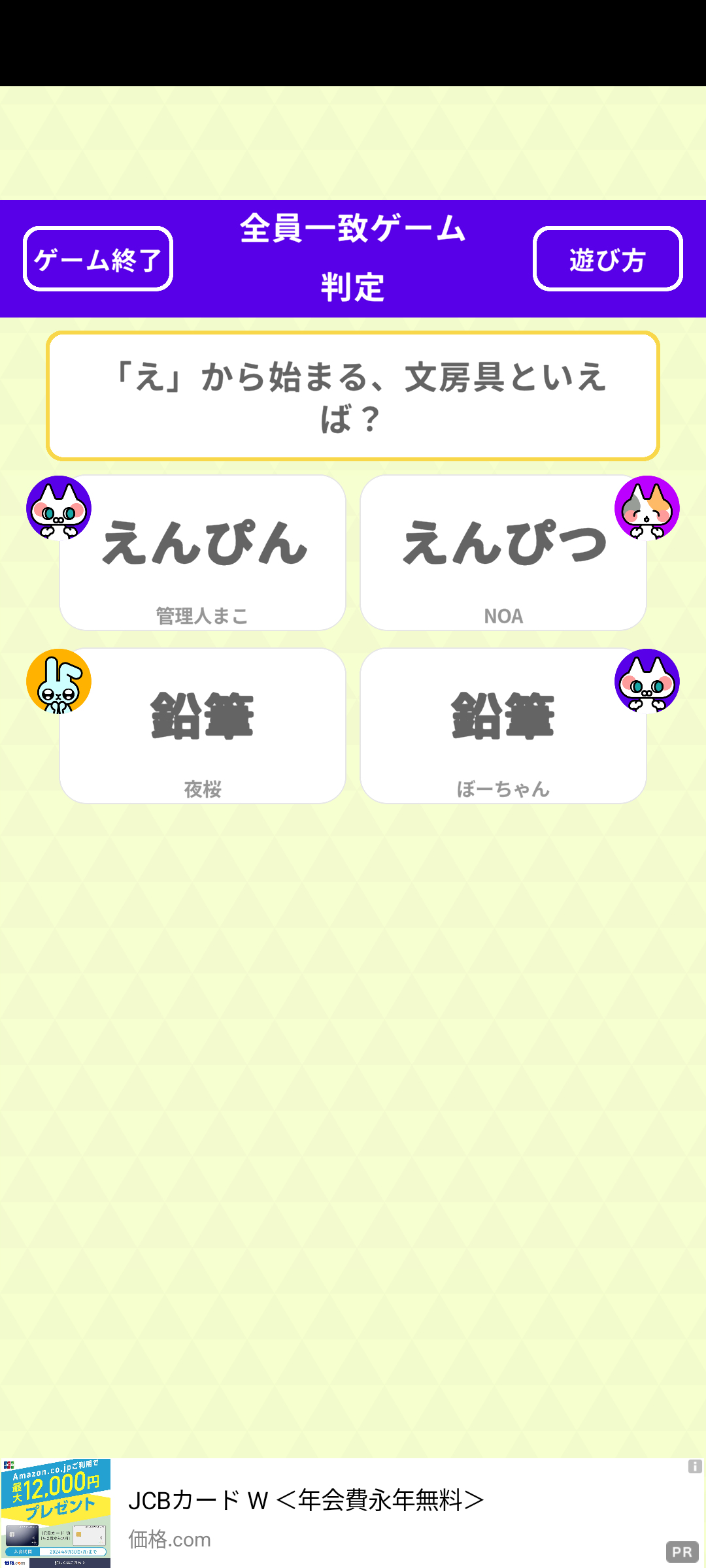Open the 遊び方 instructions

click(x=607, y=259)
